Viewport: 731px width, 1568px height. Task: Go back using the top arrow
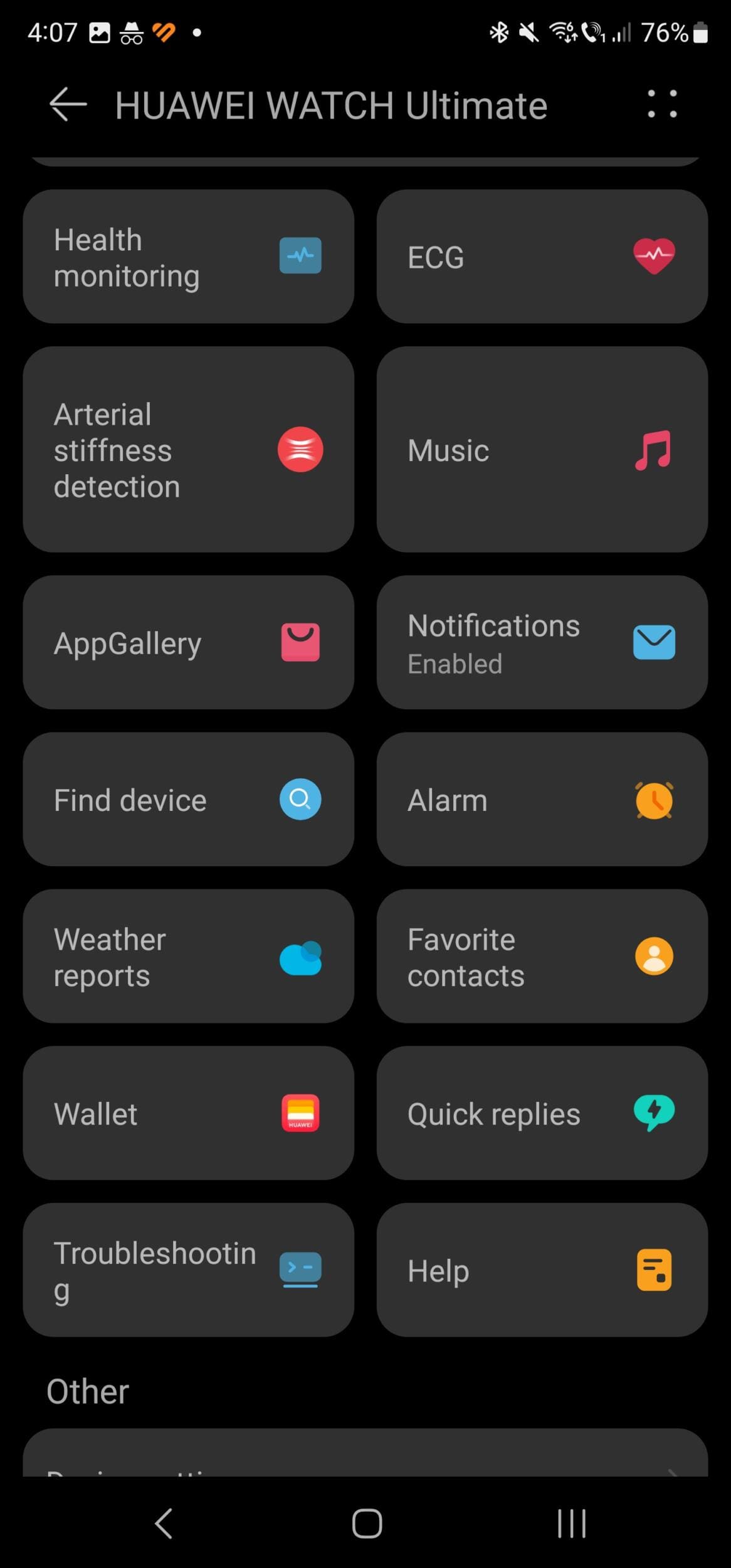coord(68,104)
